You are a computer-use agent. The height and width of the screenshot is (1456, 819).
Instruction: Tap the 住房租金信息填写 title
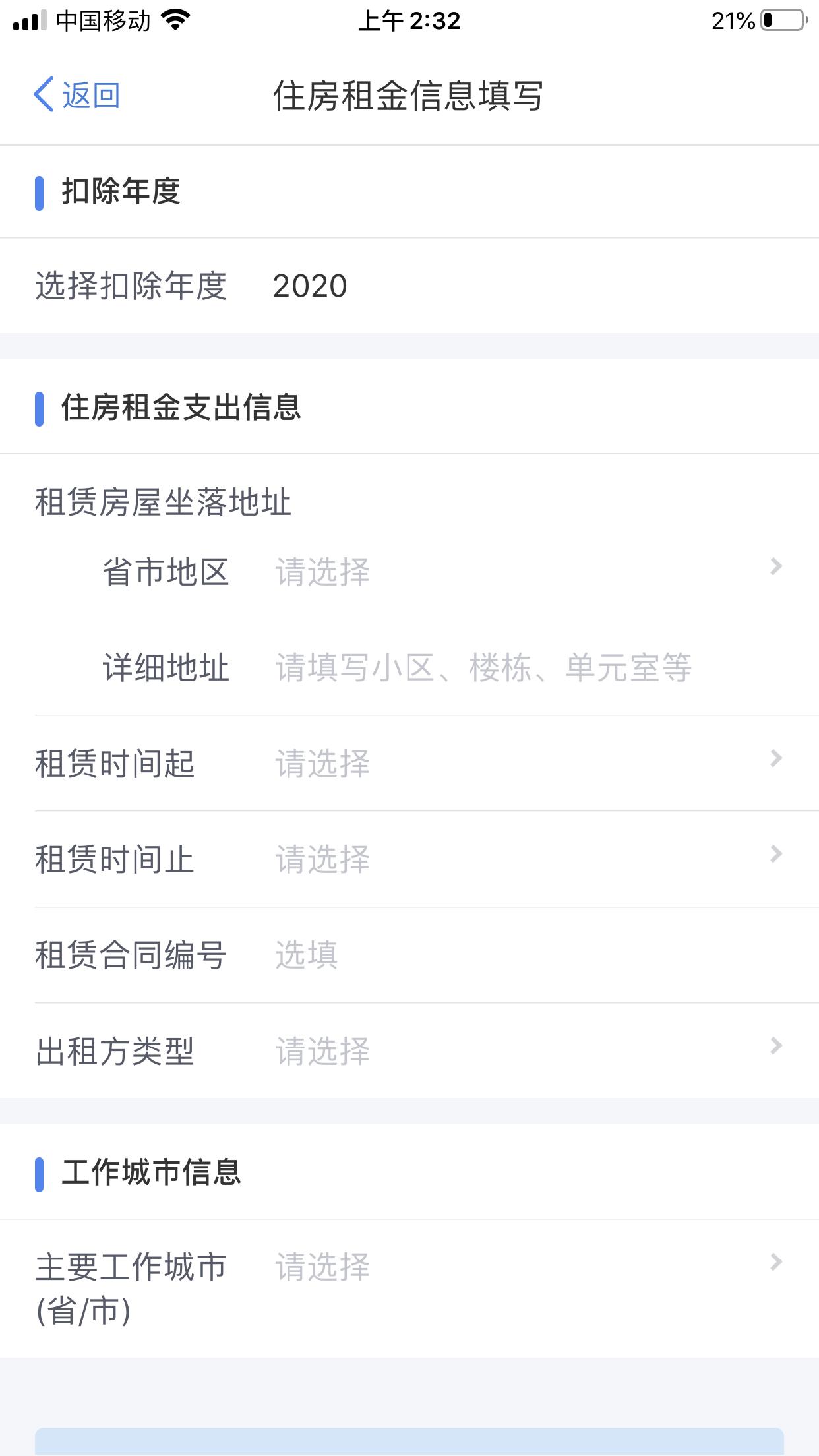tap(409, 94)
